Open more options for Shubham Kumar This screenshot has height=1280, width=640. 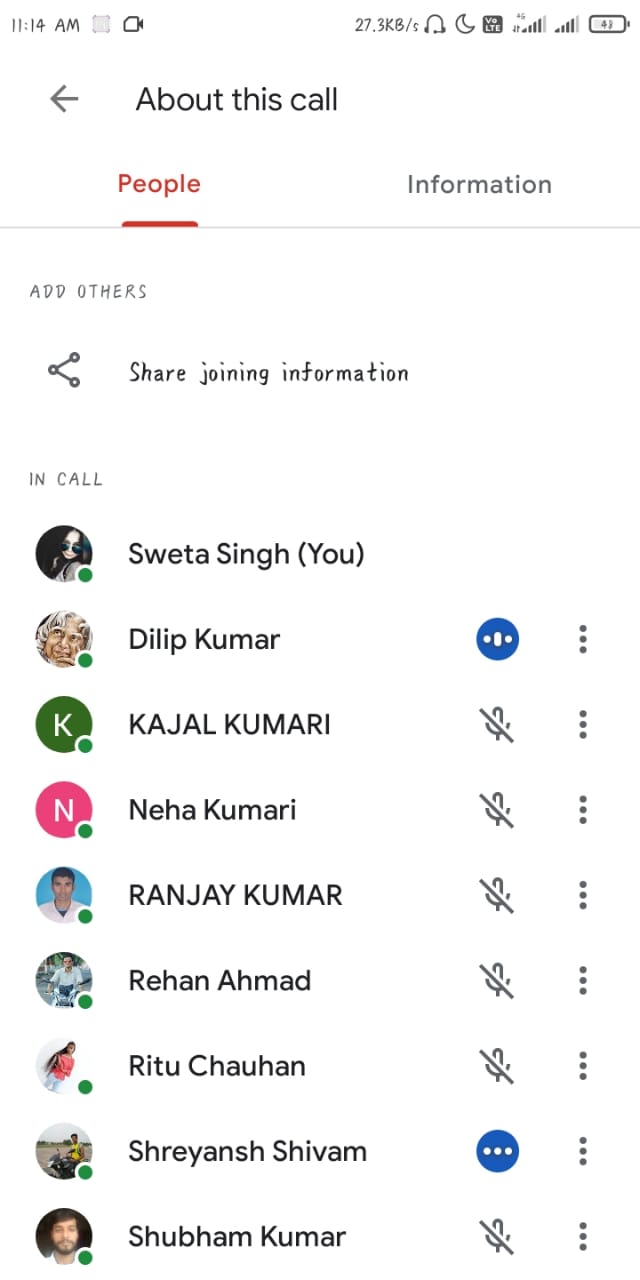[x=583, y=1236]
